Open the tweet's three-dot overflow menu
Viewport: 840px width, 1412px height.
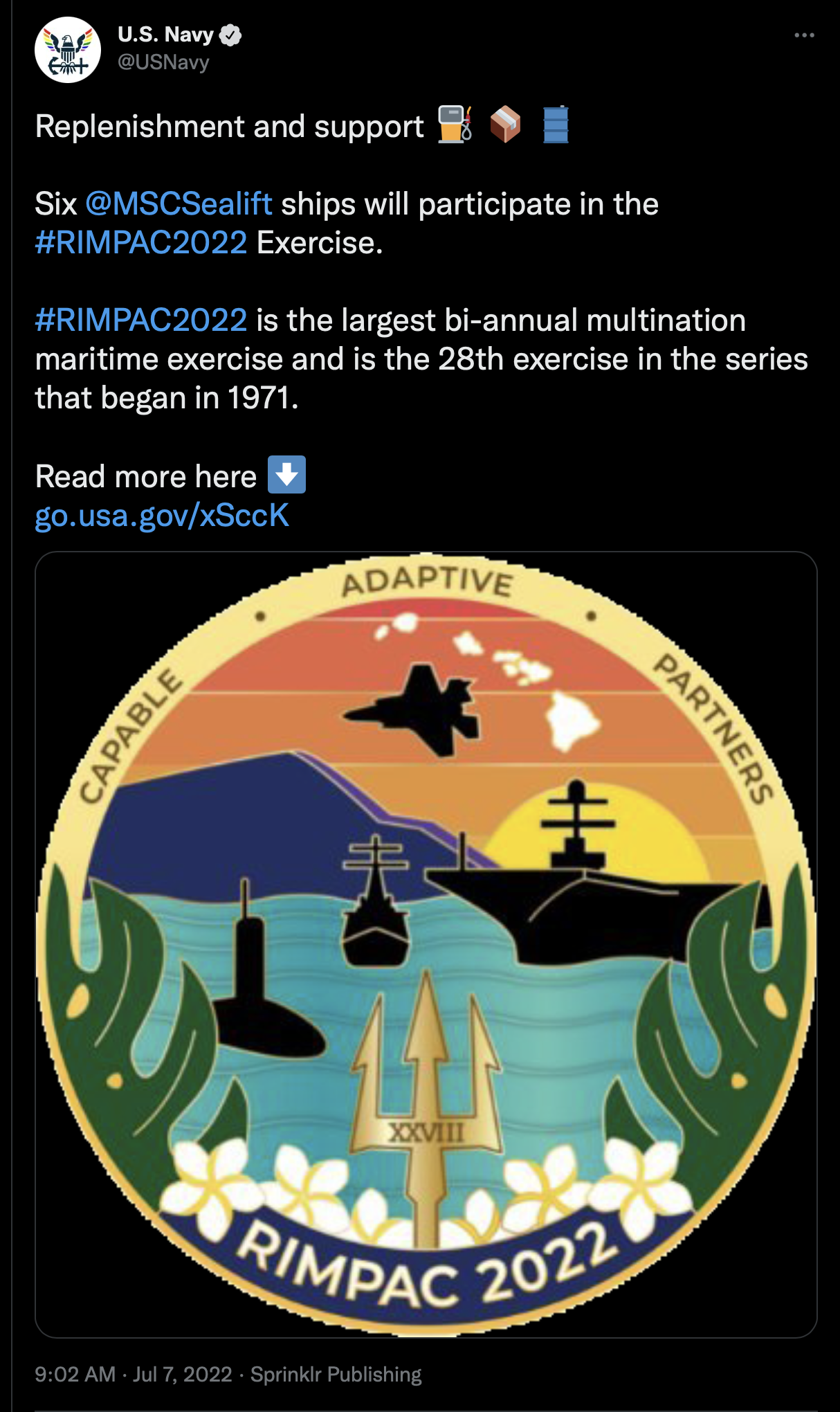click(x=804, y=35)
